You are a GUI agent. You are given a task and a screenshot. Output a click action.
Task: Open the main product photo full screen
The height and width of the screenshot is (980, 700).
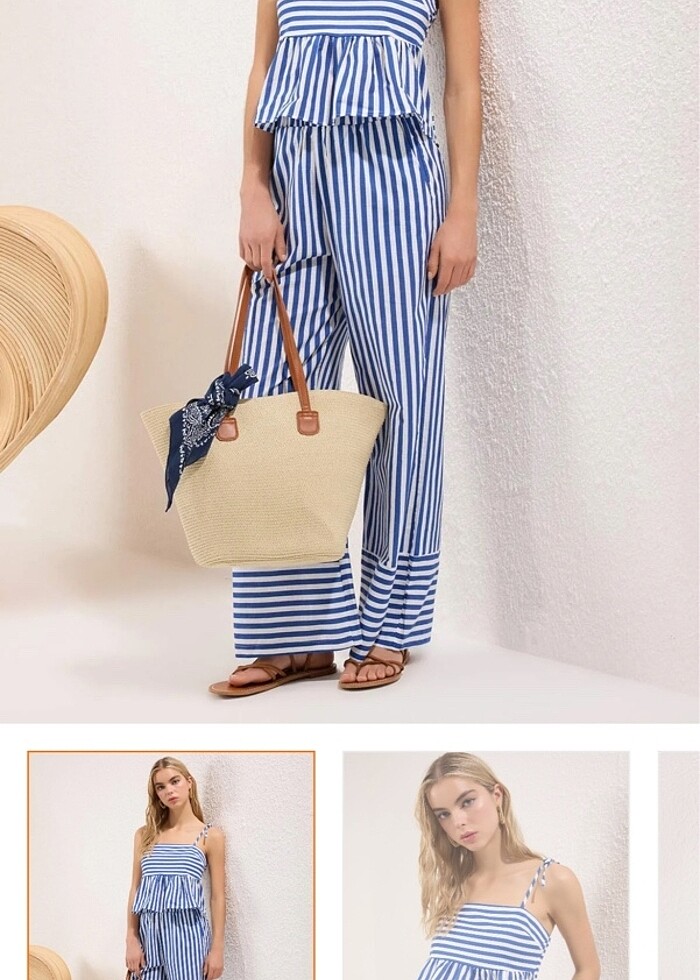(350, 360)
